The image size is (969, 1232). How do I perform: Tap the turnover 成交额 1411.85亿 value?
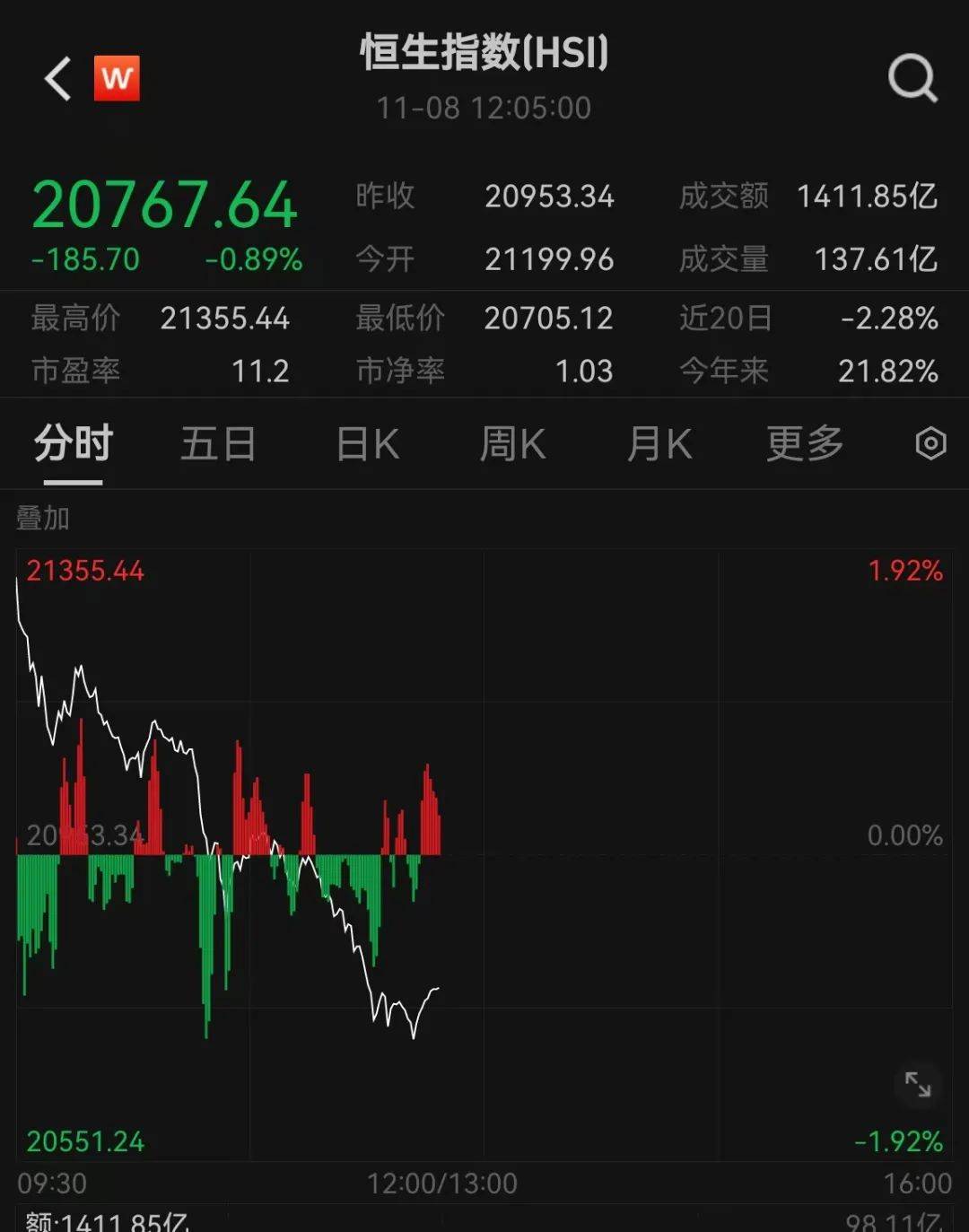tap(865, 197)
